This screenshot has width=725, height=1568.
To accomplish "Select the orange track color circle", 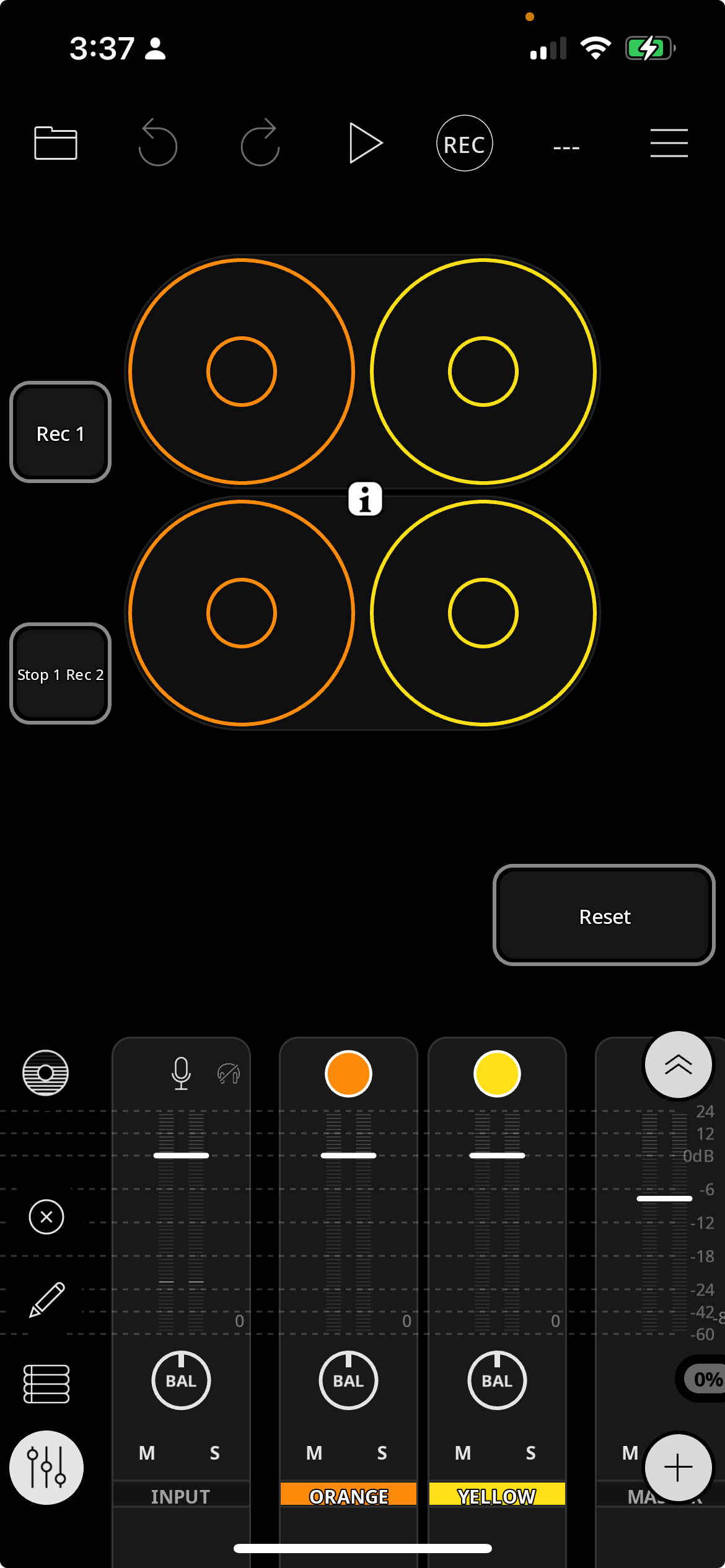I will 348,1074.
